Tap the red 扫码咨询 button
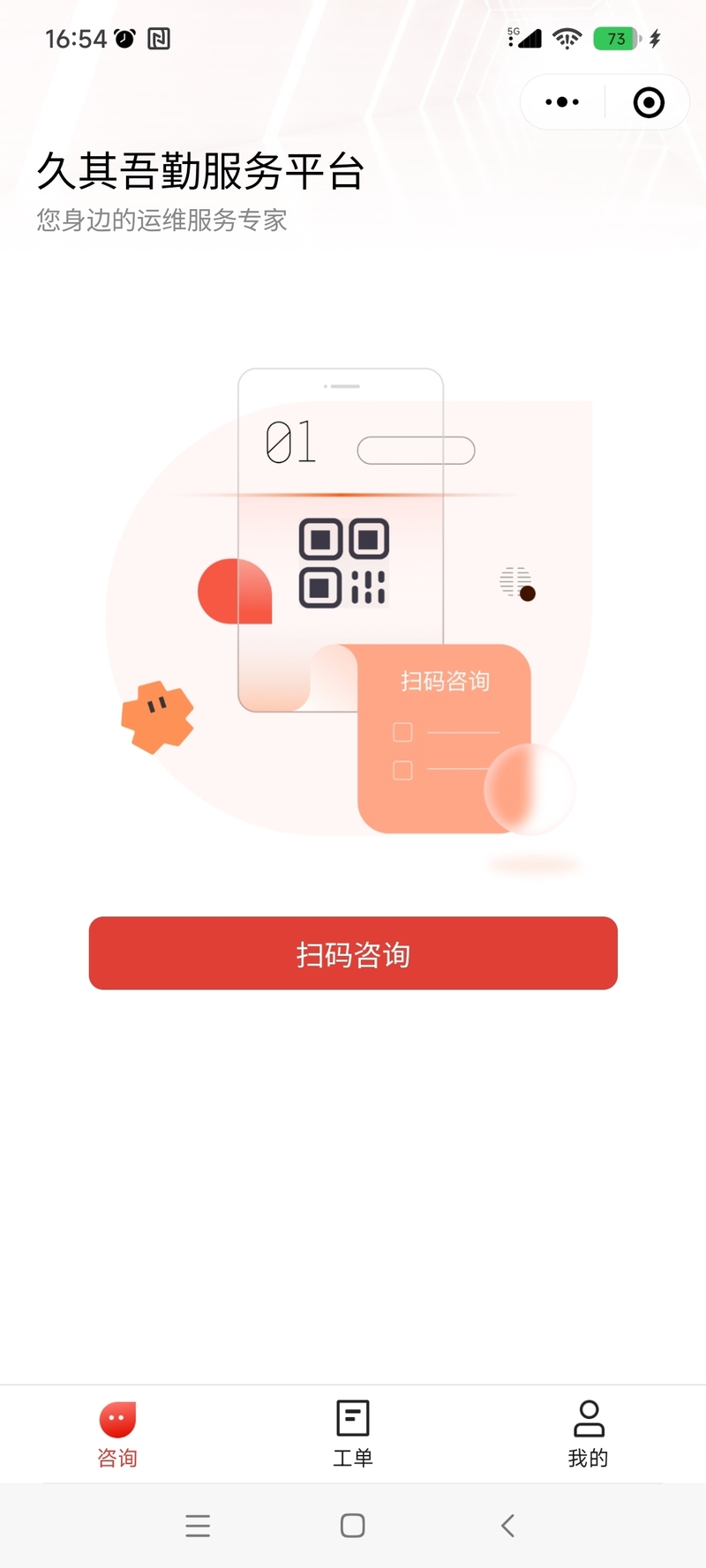706x1568 pixels. pyautogui.click(x=353, y=953)
